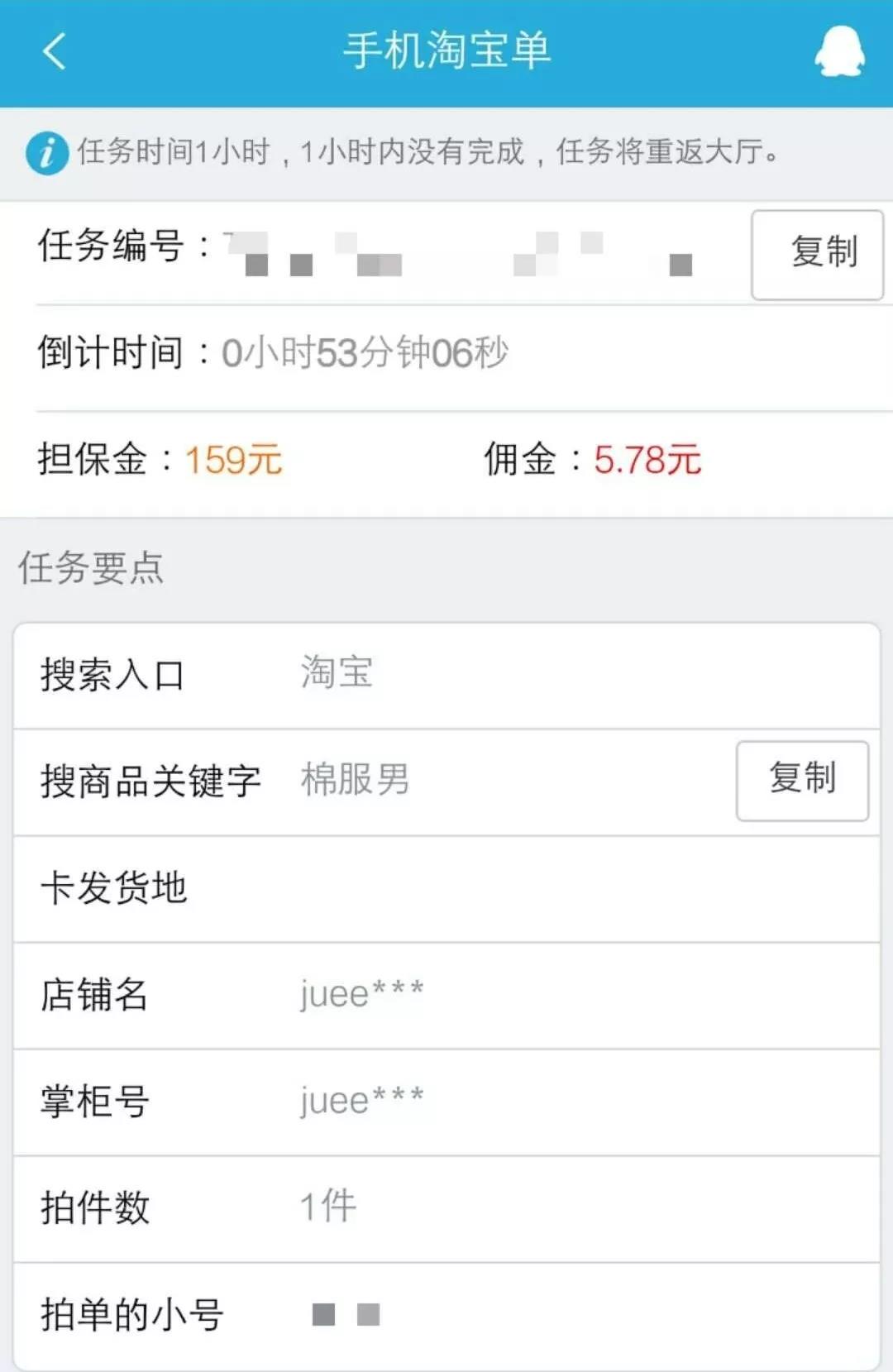Click the countdown timer 0小时53分钟06秒
The image size is (893, 1372).
coord(367,351)
